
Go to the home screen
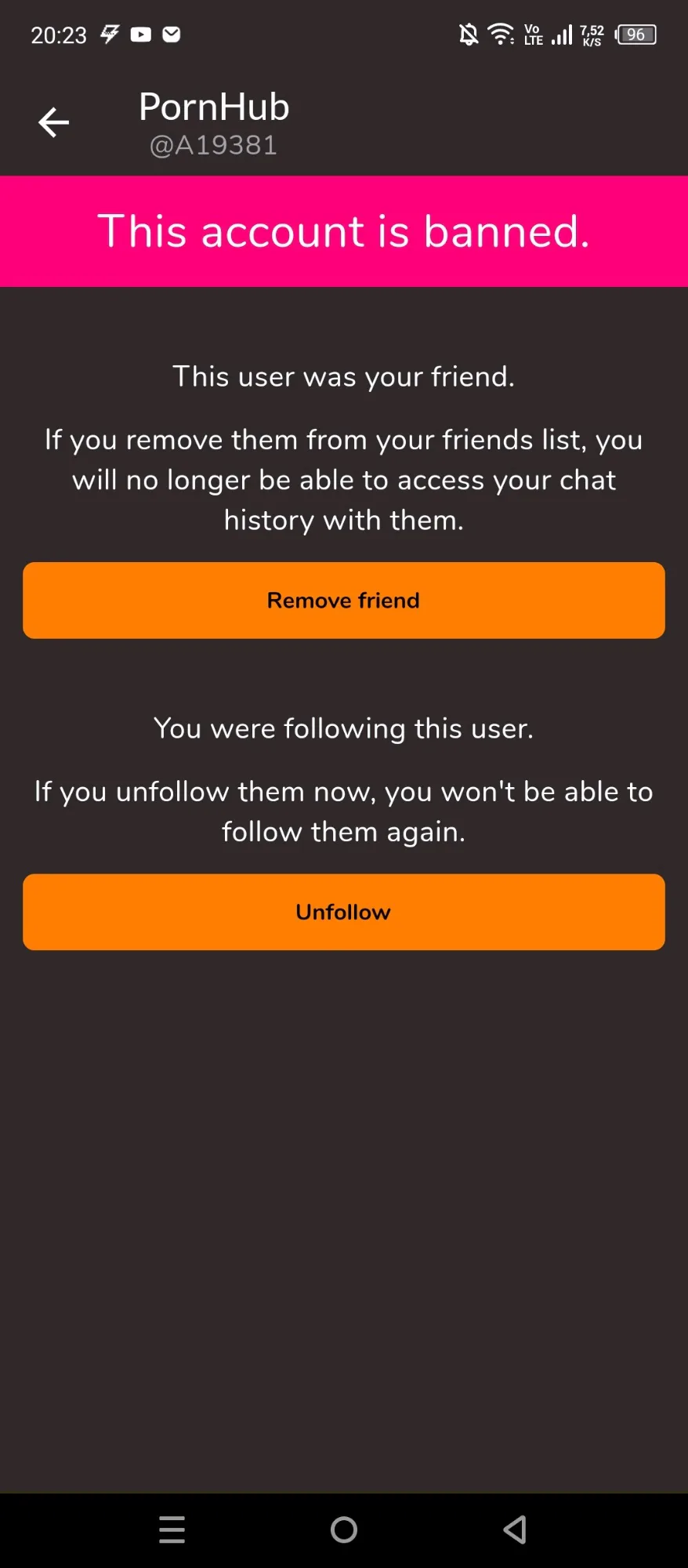point(344,1530)
